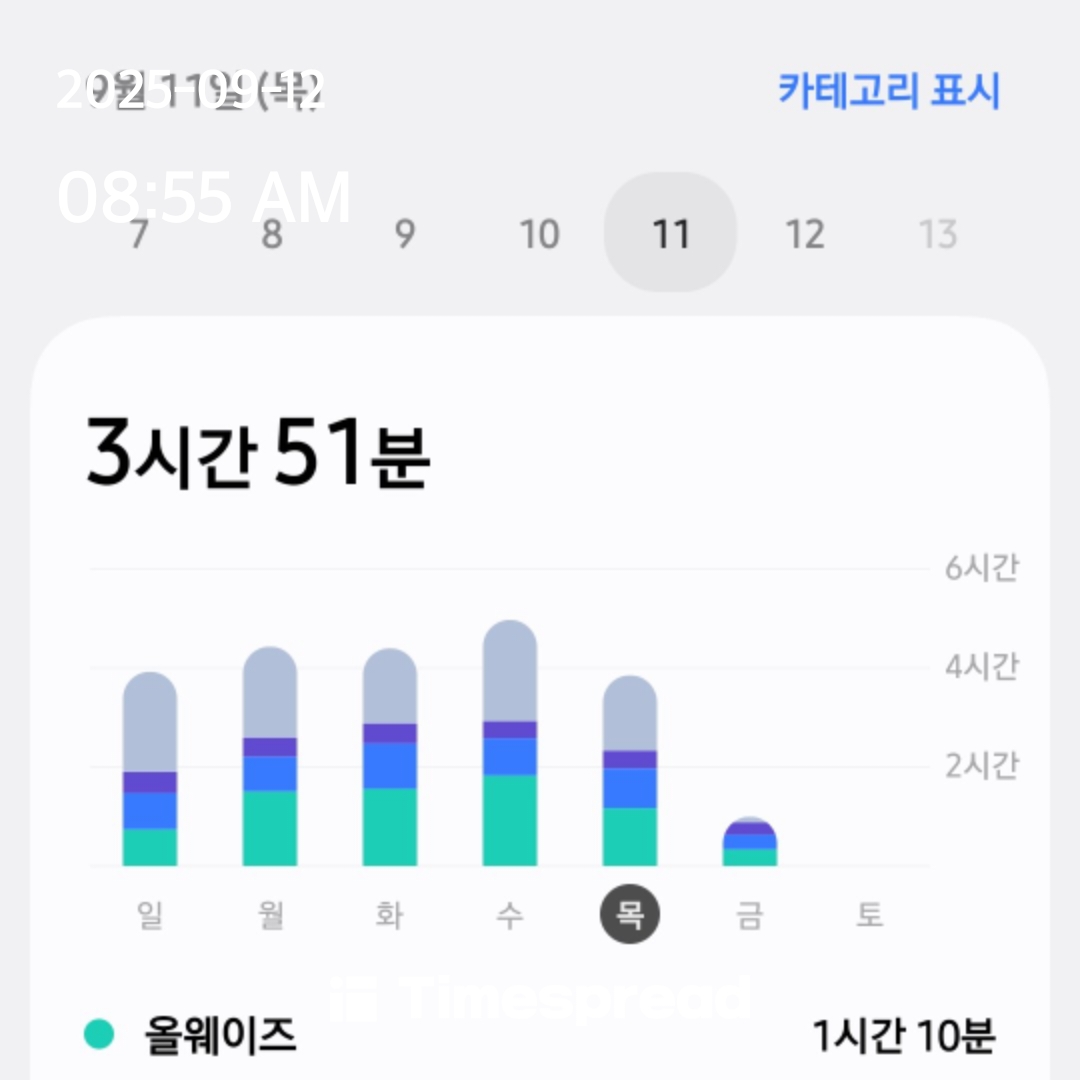Select date 8 in the date strip

click(272, 234)
